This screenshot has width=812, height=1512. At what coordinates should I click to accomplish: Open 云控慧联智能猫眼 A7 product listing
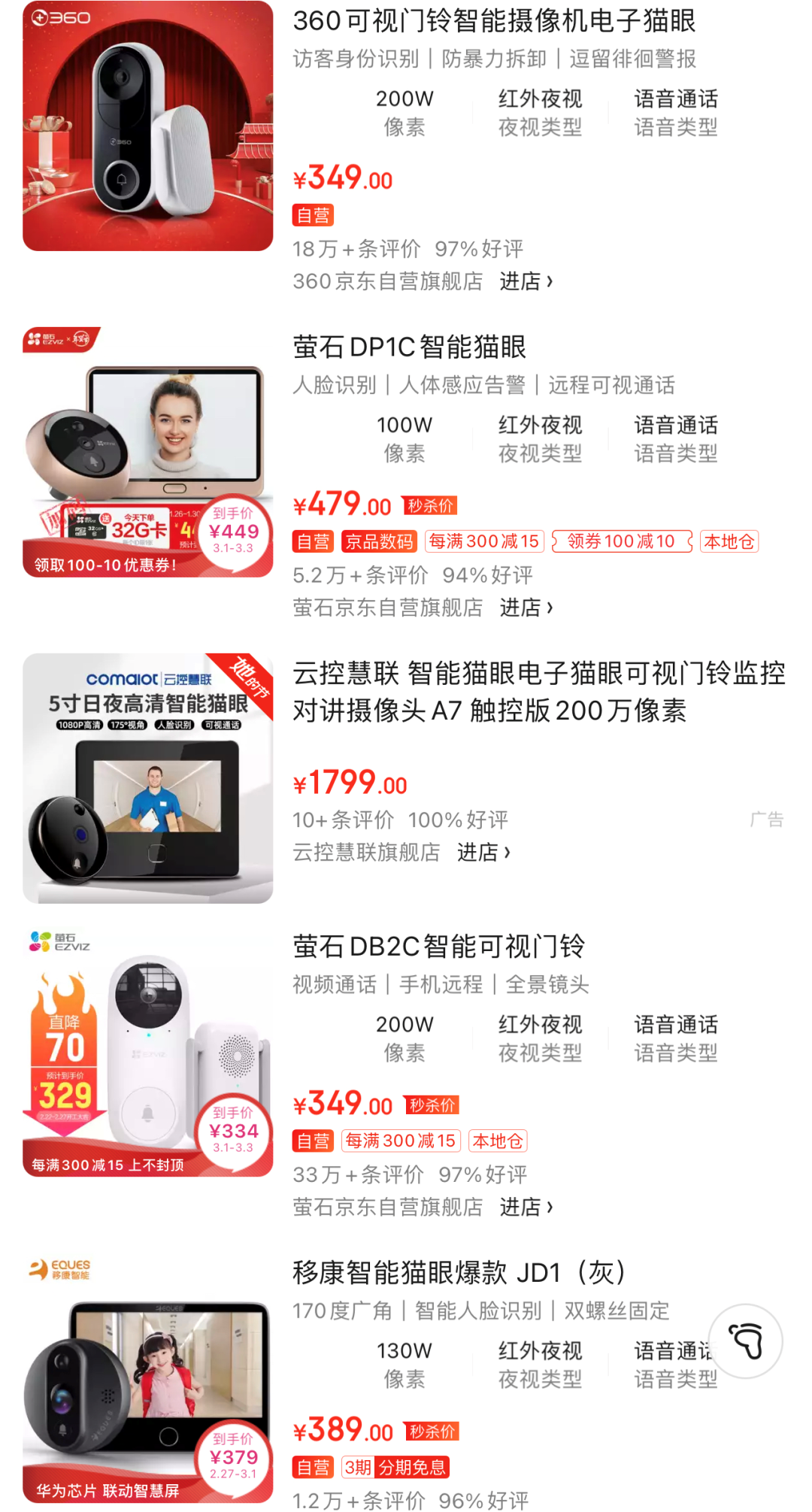coord(538,692)
